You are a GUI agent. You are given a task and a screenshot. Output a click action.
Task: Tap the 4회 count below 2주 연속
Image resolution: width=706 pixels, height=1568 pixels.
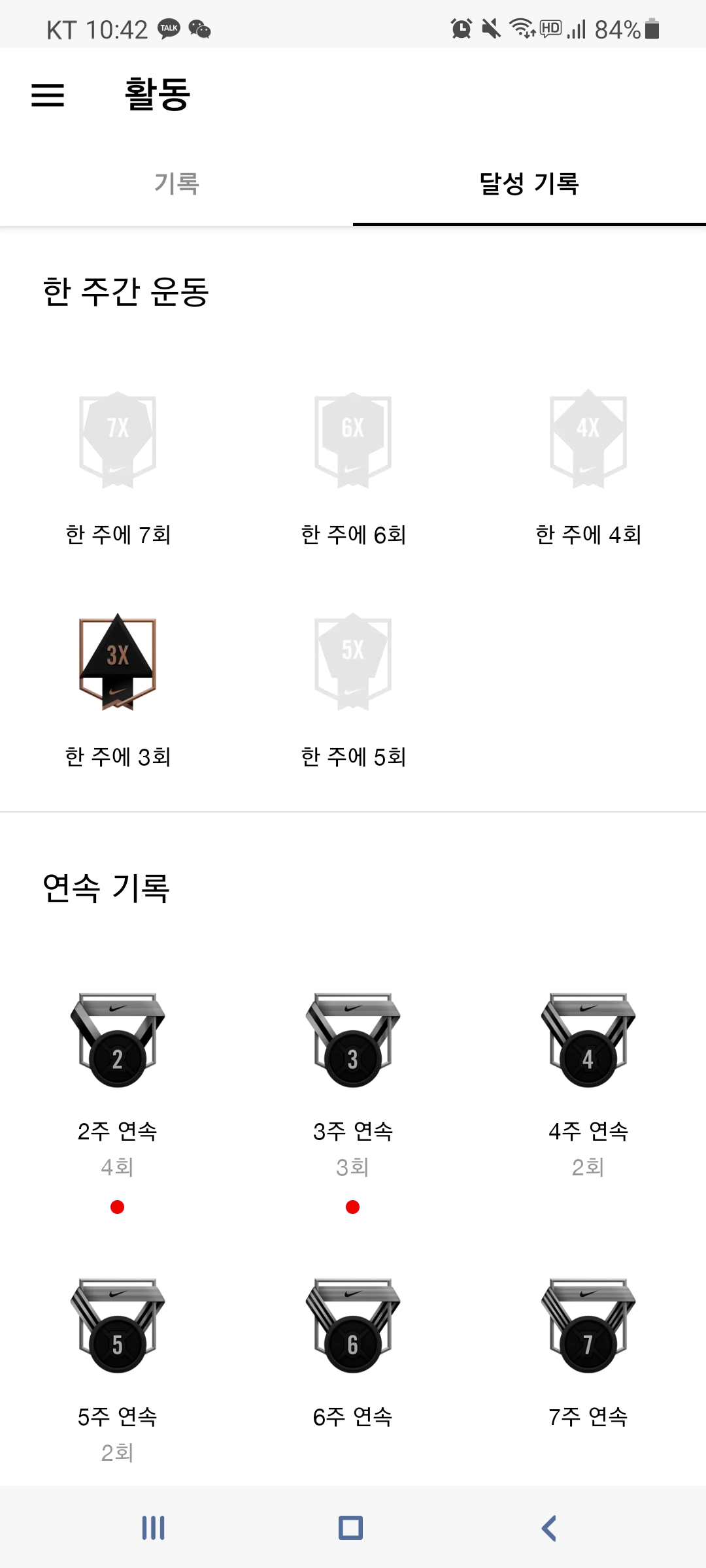[x=118, y=1166]
